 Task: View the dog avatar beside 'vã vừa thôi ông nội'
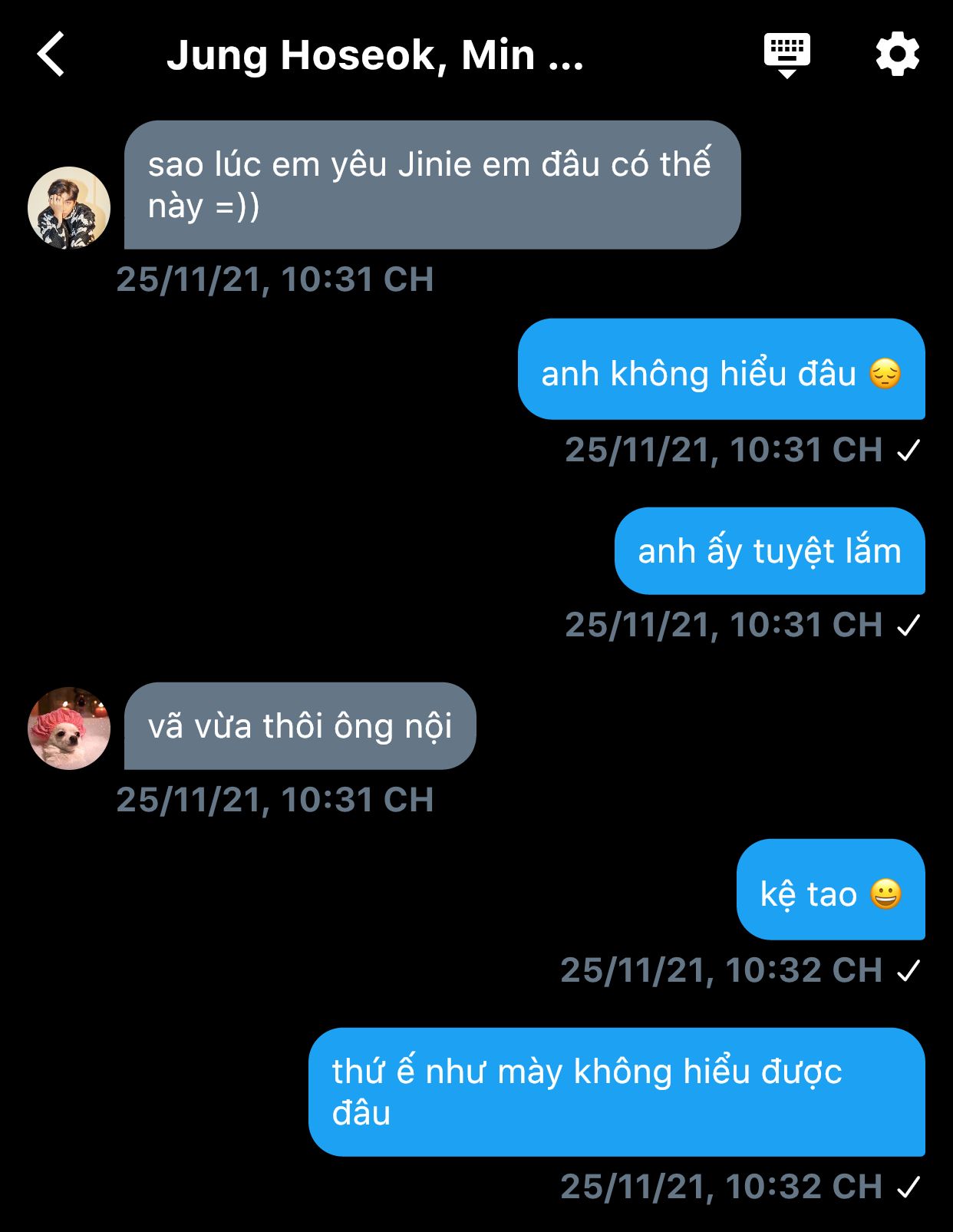69,728
